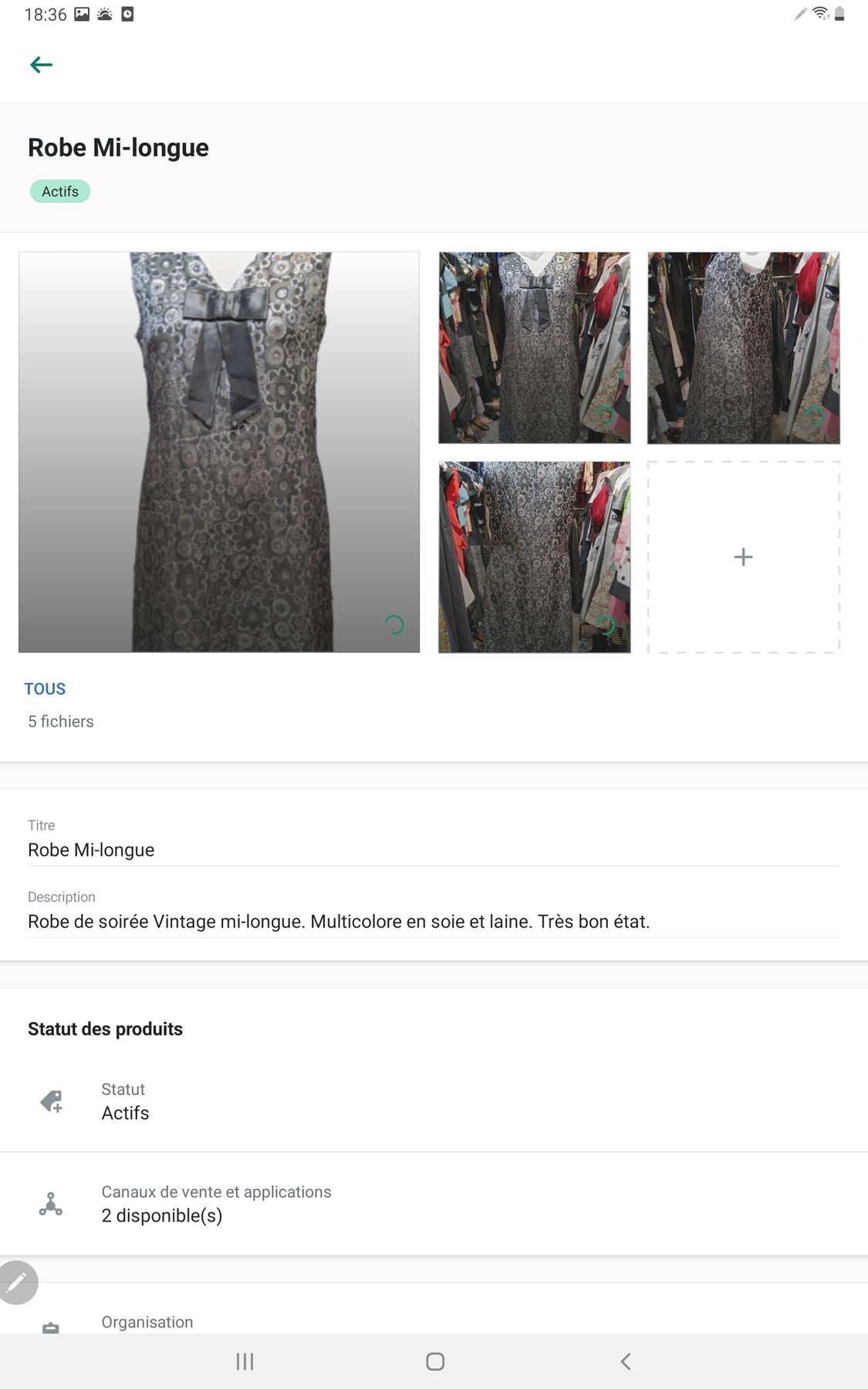Tap the floating pencil edit button
868x1389 pixels.
pyautogui.click(x=17, y=1283)
